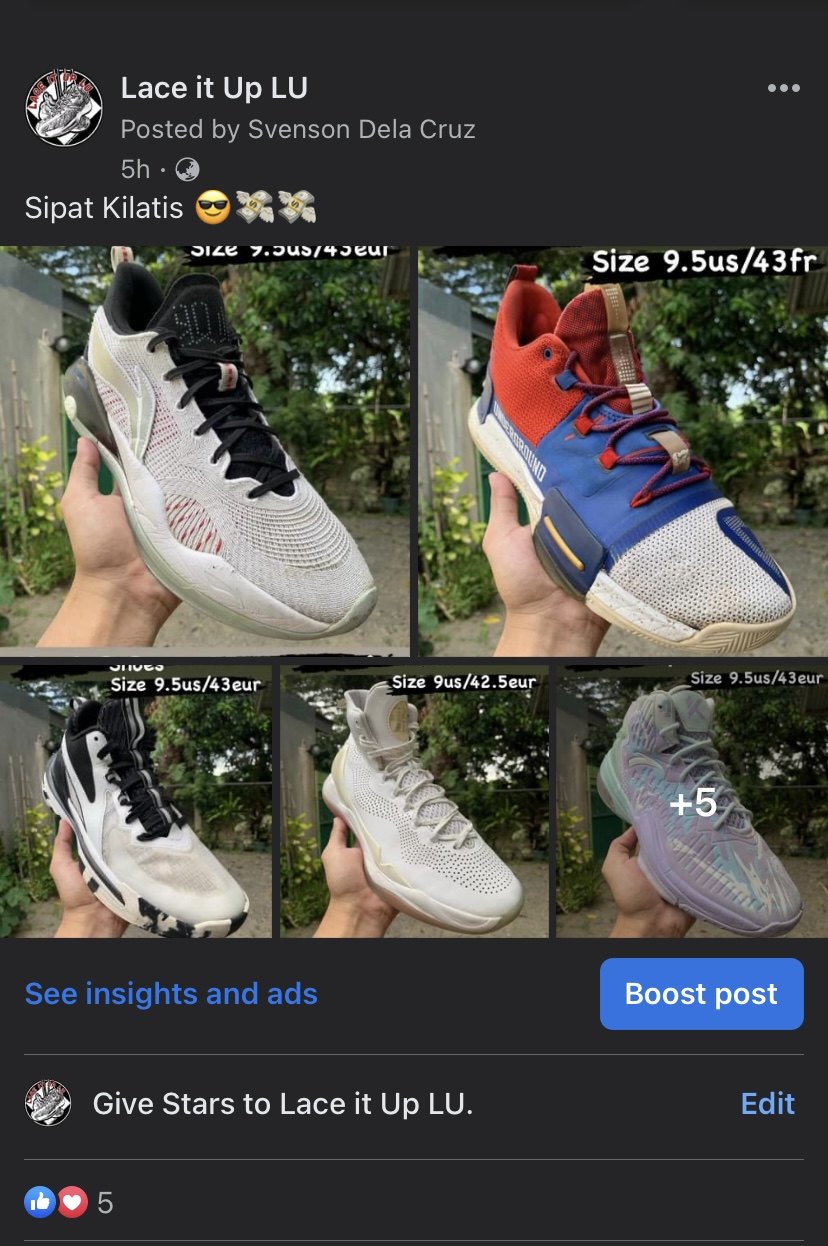
Task: See insights and ads for this post
Action: point(171,994)
